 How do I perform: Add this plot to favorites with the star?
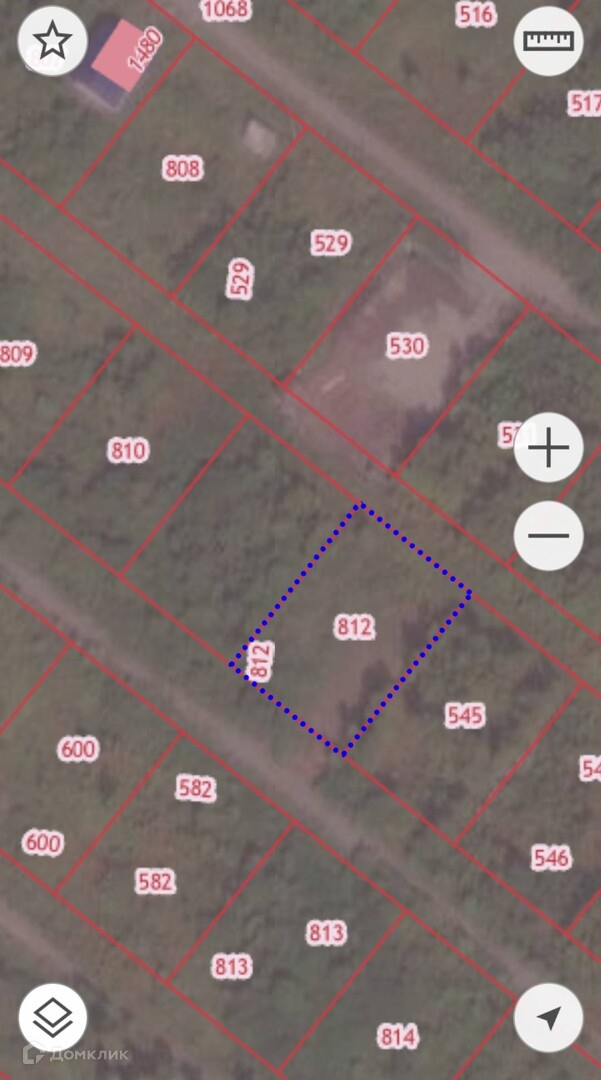[52, 42]
